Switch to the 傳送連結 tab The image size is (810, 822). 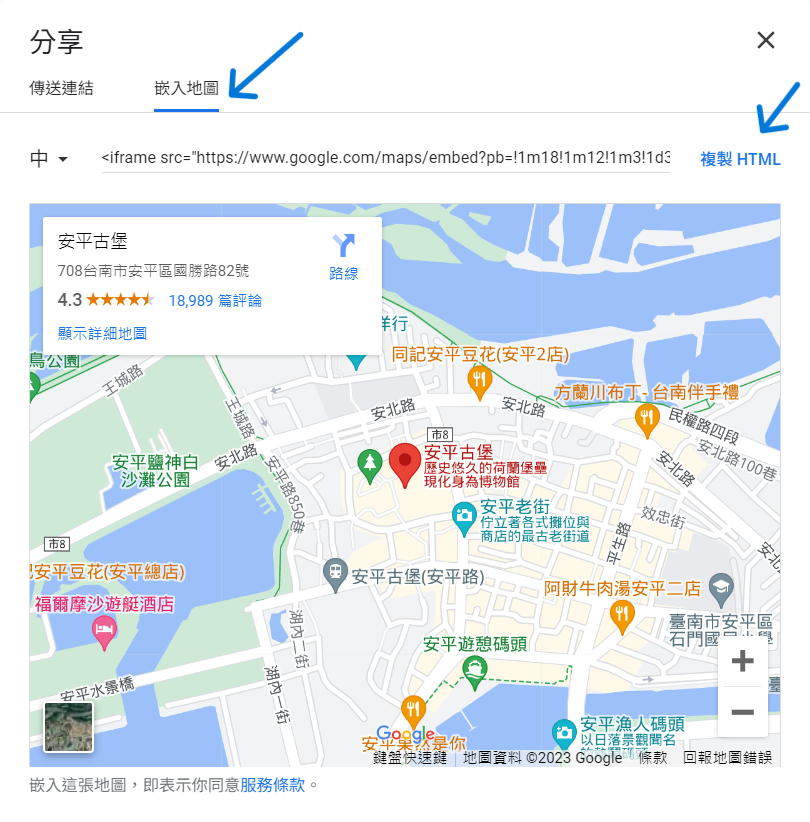point(62,88)
